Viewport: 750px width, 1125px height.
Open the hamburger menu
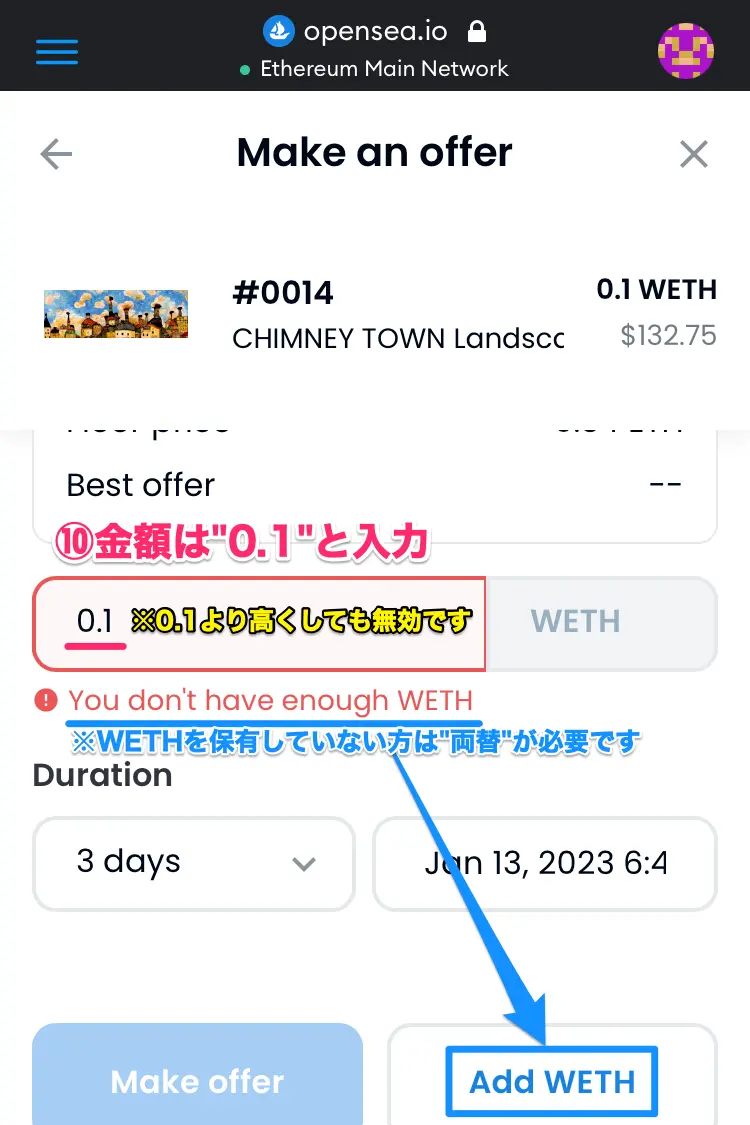(57, 51)
